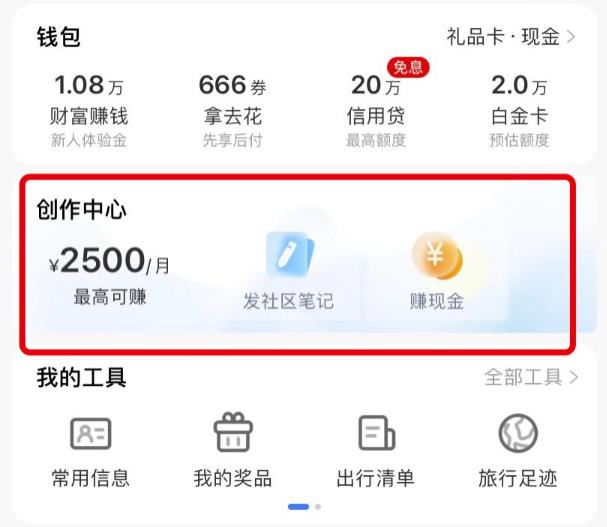Tap the 我的奖品 gift tool
Viewport: 607px width, 527px height.
point(232,451)
